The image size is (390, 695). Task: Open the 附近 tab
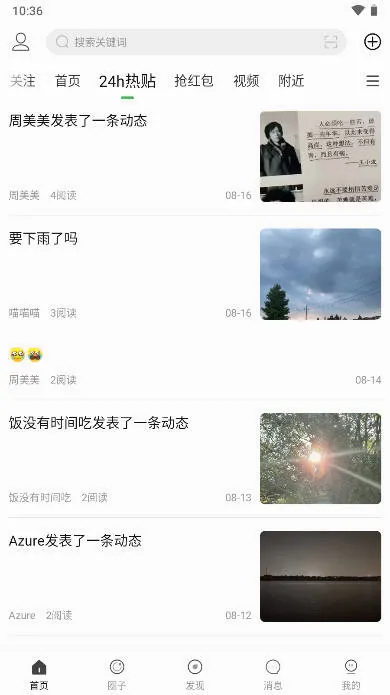[291, 81]
